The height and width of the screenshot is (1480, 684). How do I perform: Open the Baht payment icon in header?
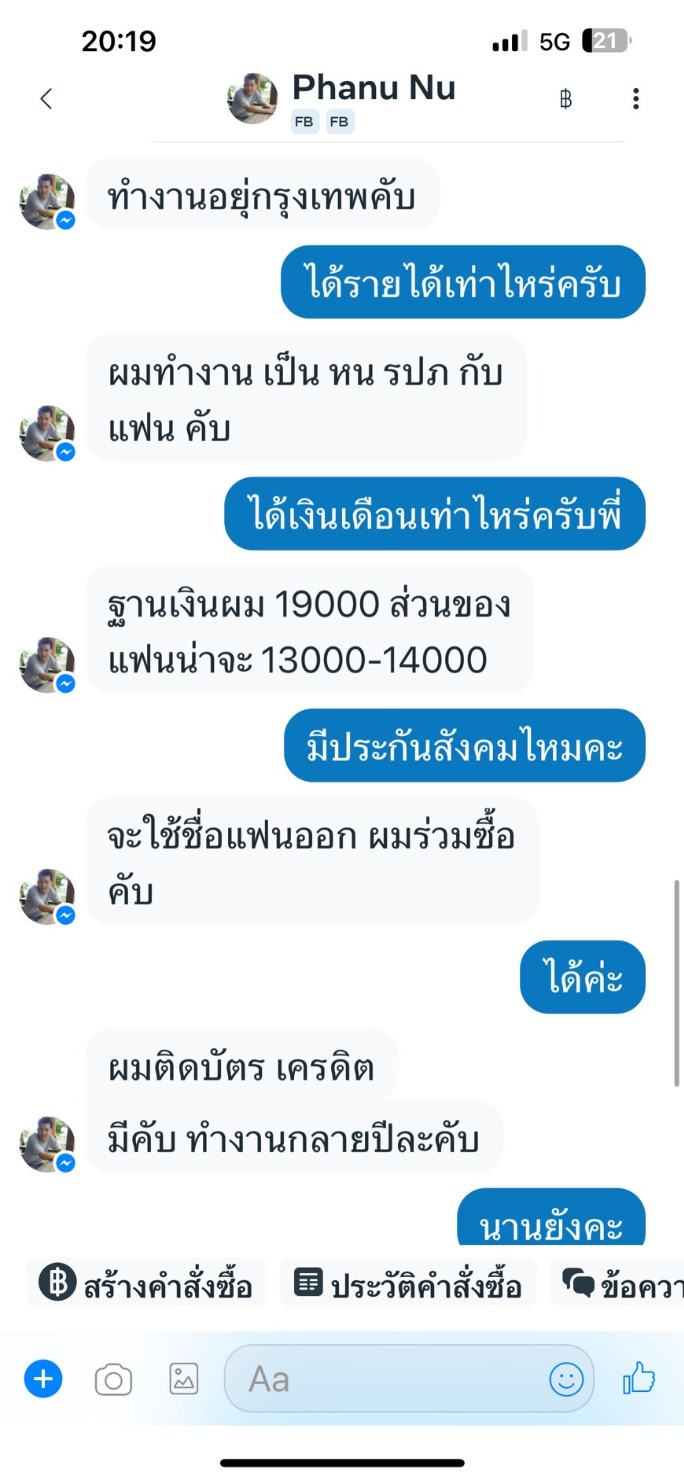click(566, 99)
